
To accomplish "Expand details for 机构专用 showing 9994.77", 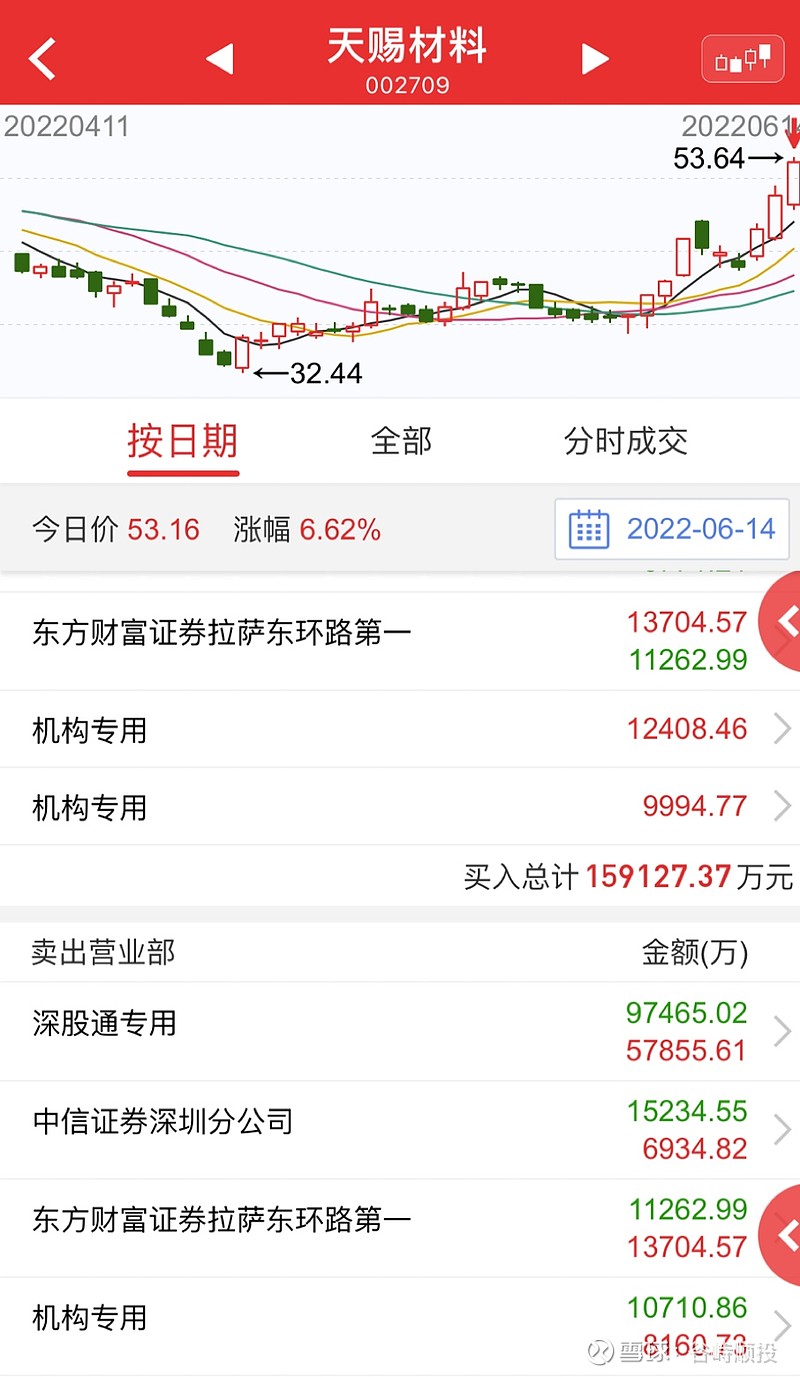I will (x=400, y=806).
